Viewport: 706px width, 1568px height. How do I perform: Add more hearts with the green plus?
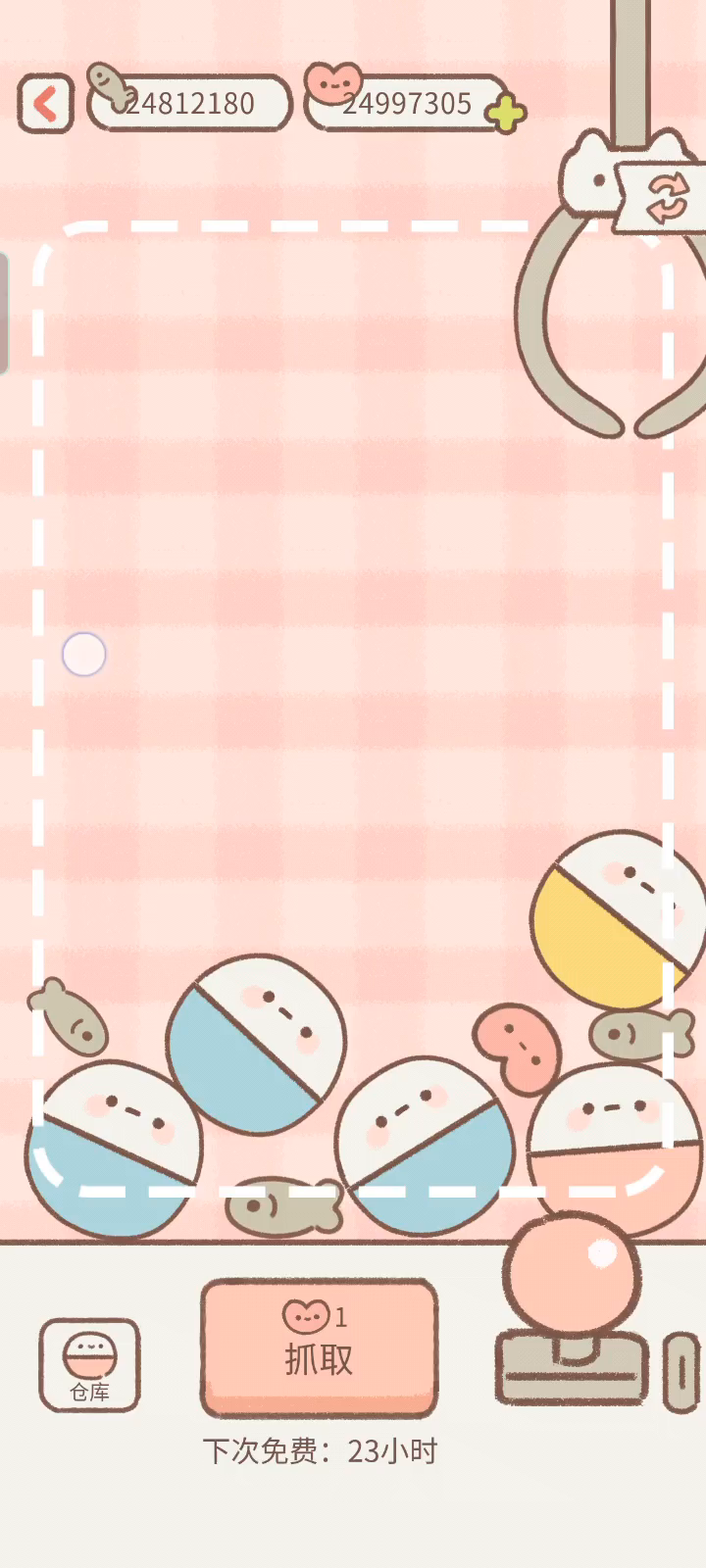click(506, 115)
